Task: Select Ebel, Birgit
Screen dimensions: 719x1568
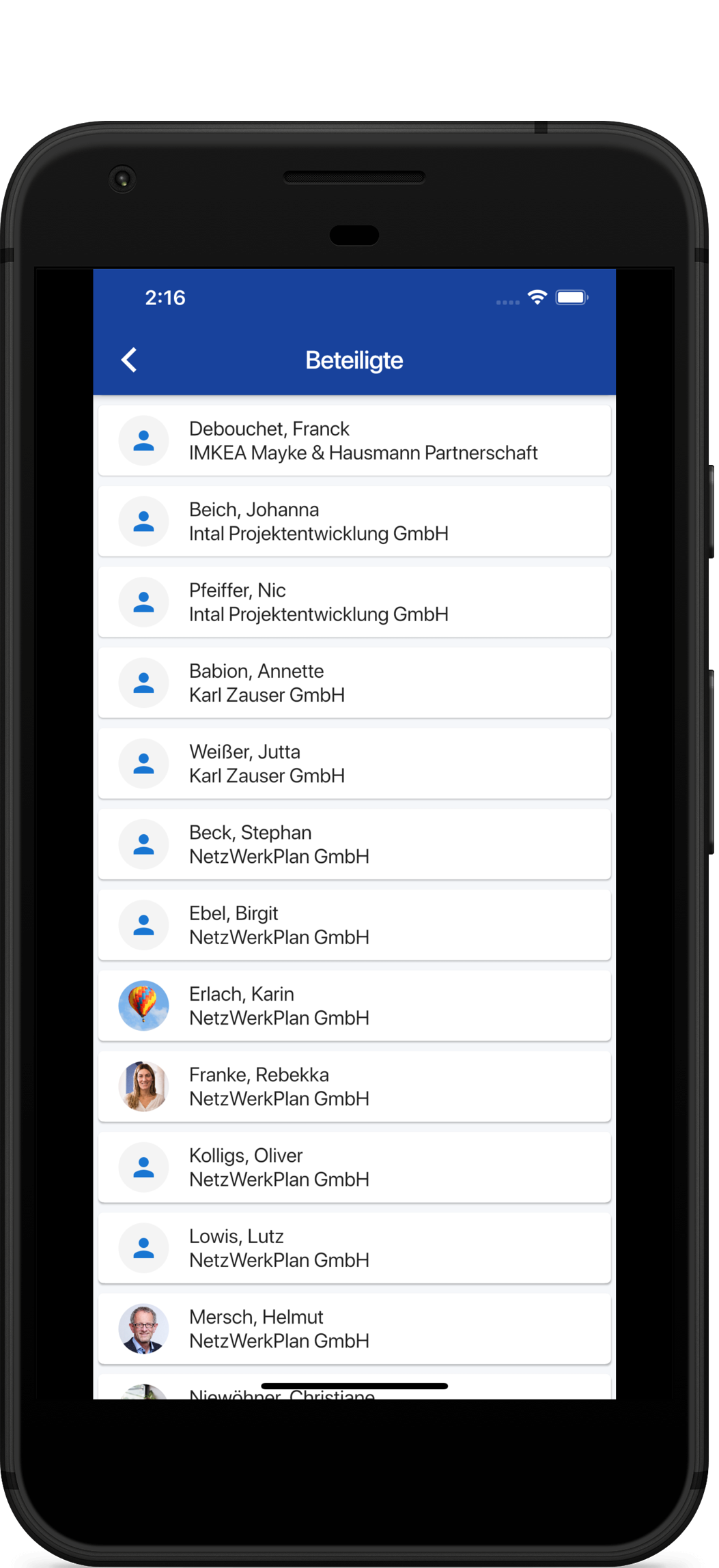Action: pos(354,925)
